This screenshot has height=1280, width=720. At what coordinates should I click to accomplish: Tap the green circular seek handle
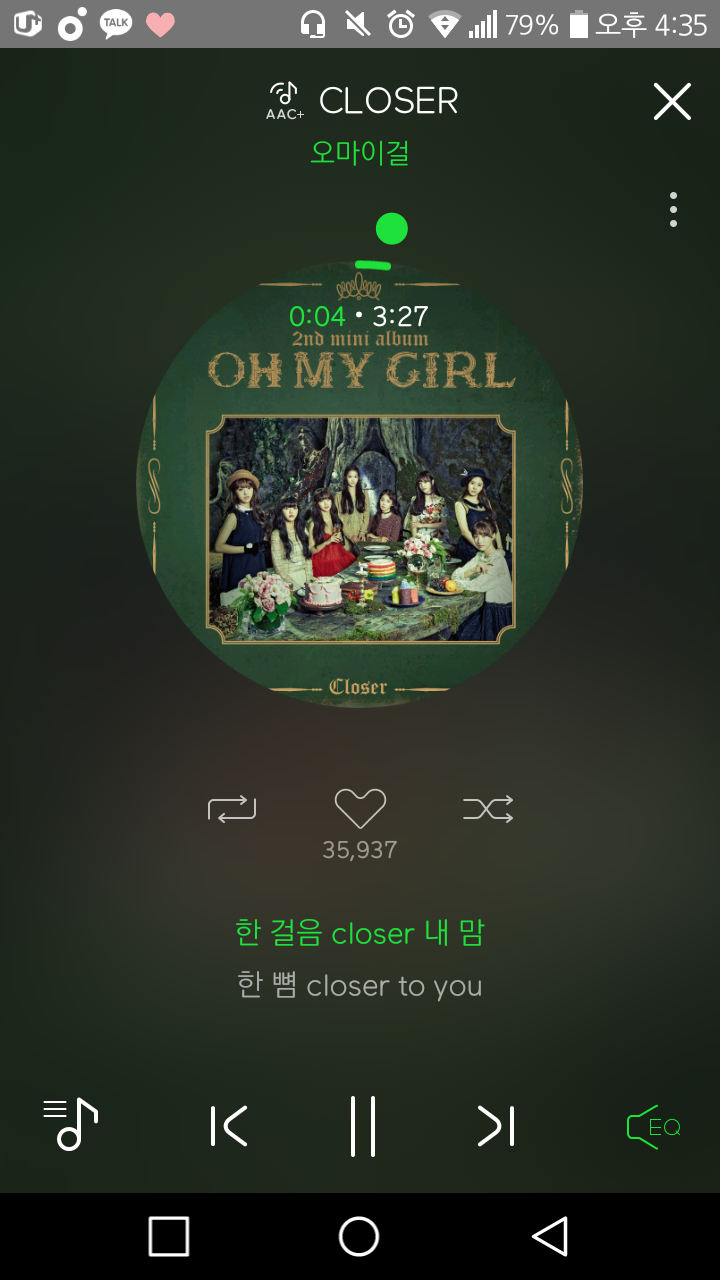tap(391, 229)
